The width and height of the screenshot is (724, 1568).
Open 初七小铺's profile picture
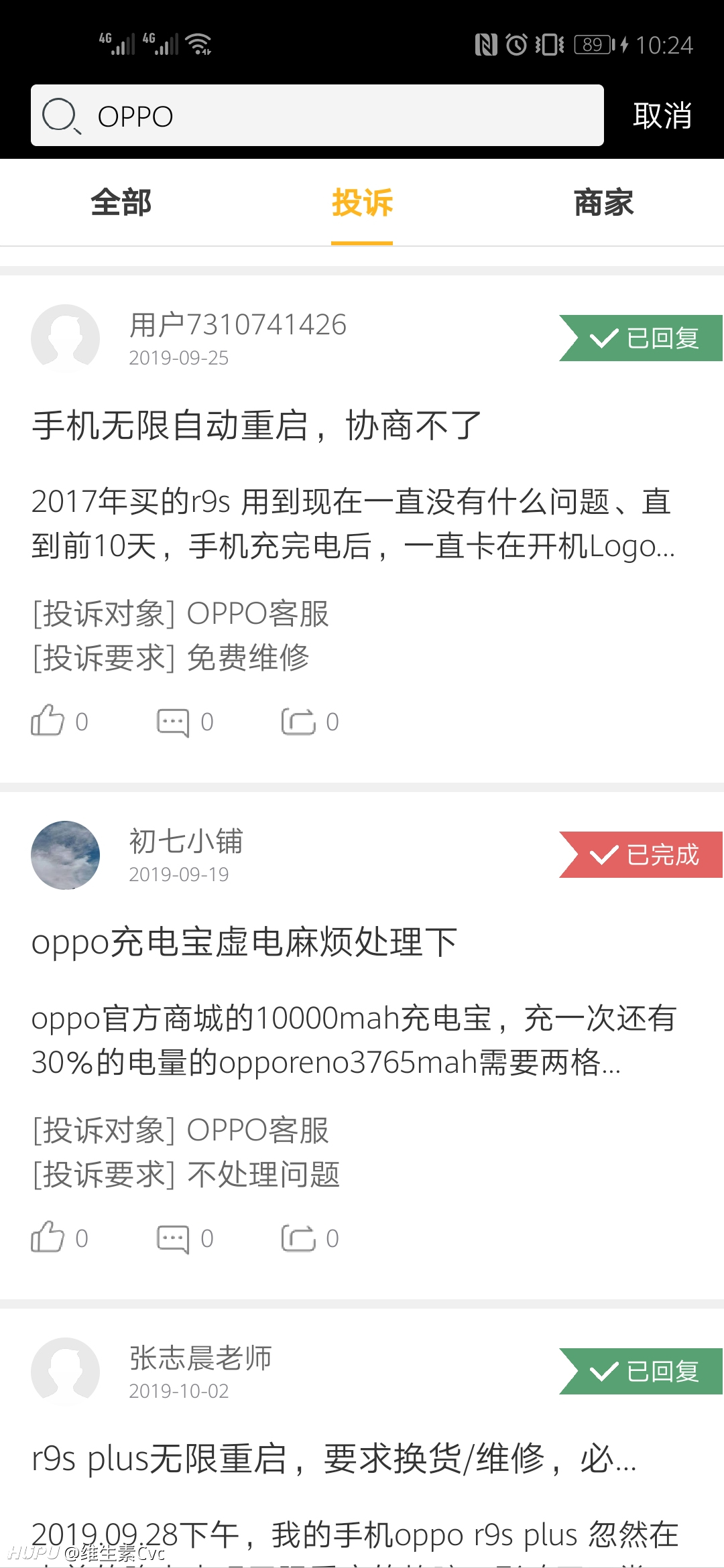(65, 855)
